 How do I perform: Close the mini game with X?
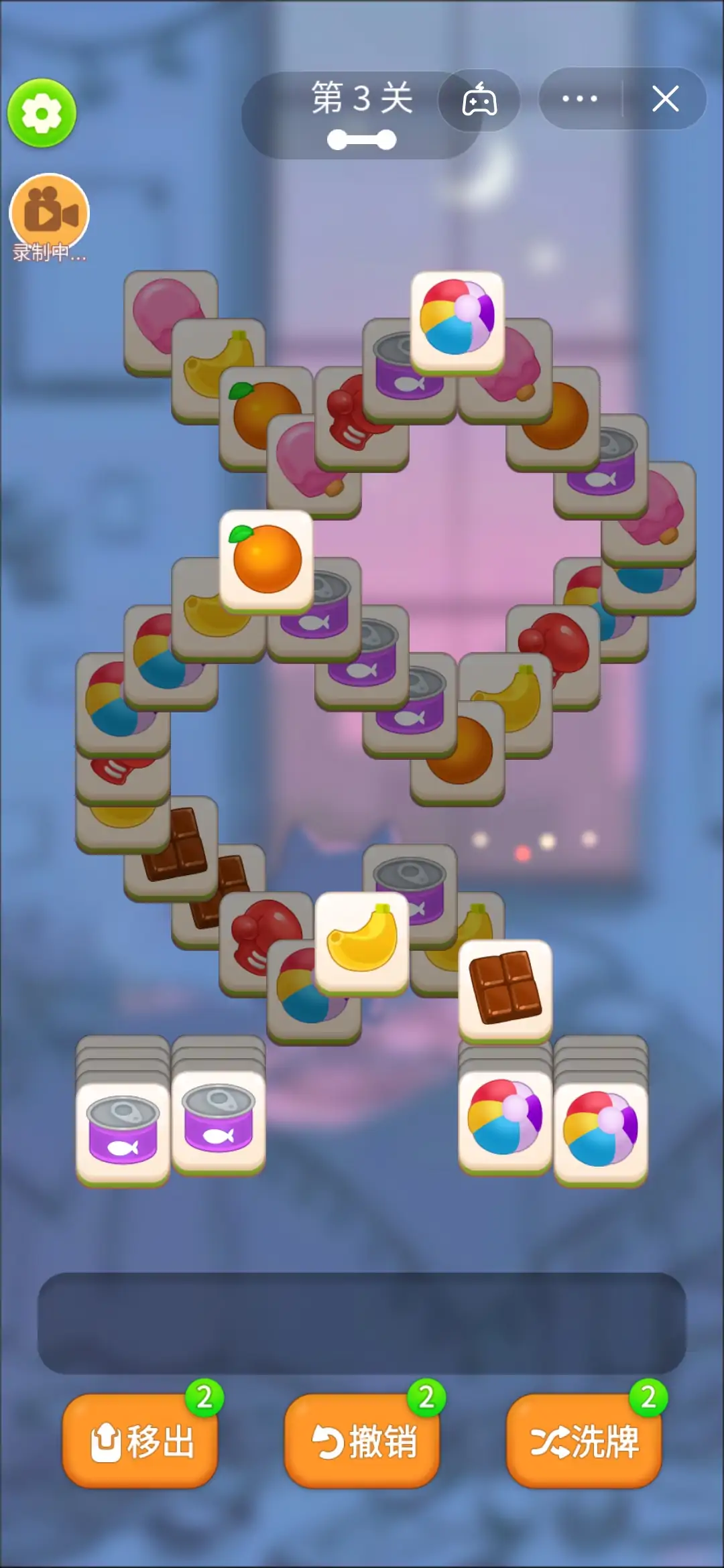coord(665,99)
